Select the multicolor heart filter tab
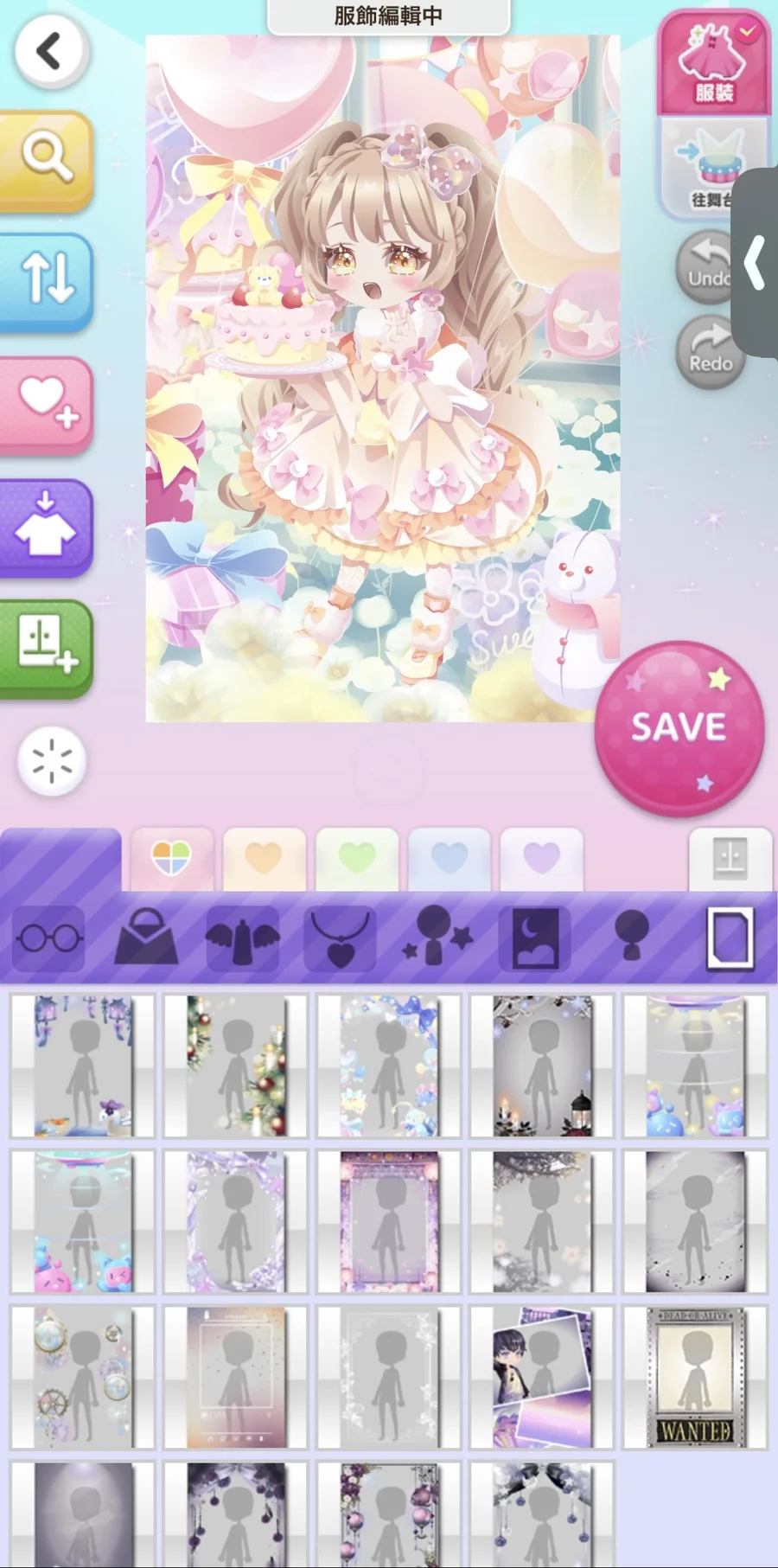The height and width of the screenshot is (1568, 778). (171, 859)
